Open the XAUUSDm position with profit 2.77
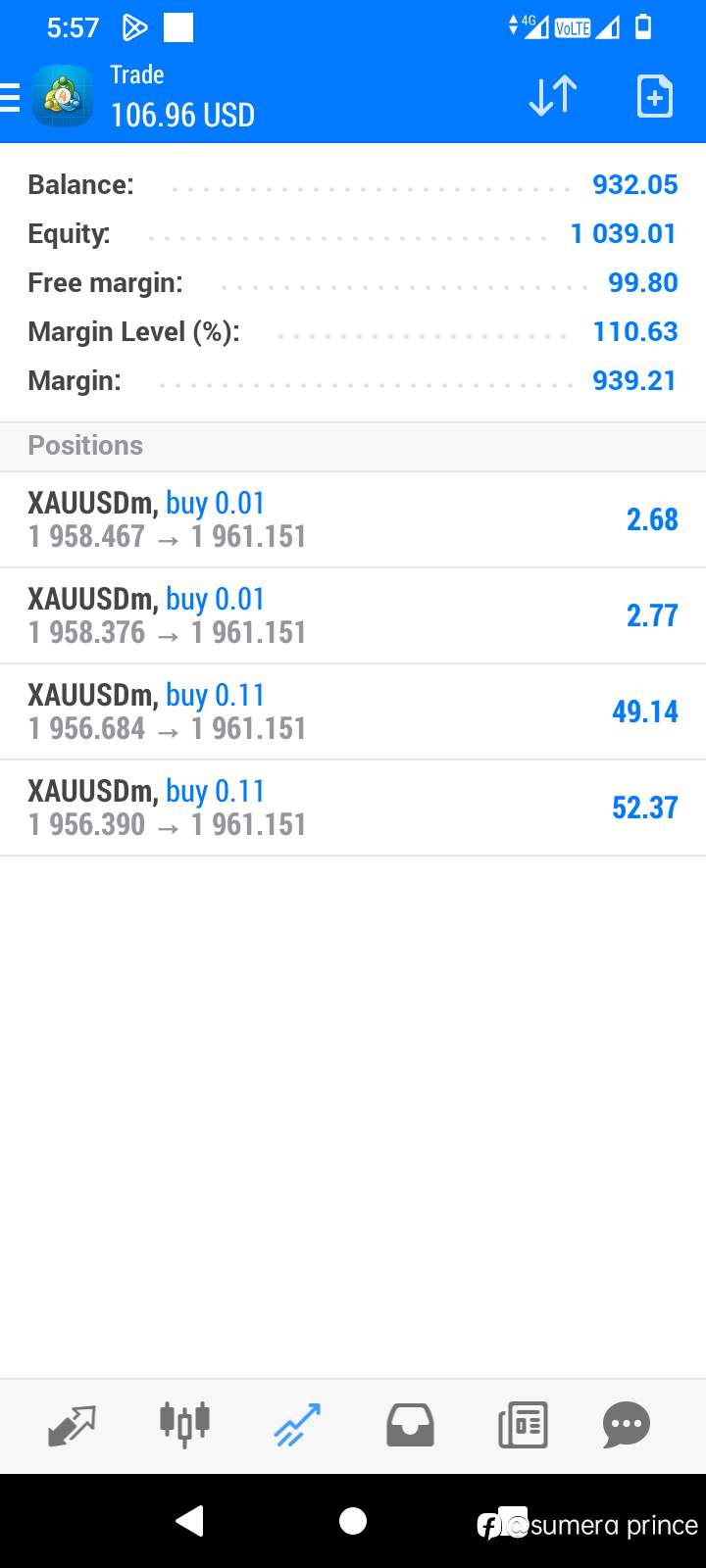The width and height of the screenshot is (706, 1568). [x=353, y=615]
